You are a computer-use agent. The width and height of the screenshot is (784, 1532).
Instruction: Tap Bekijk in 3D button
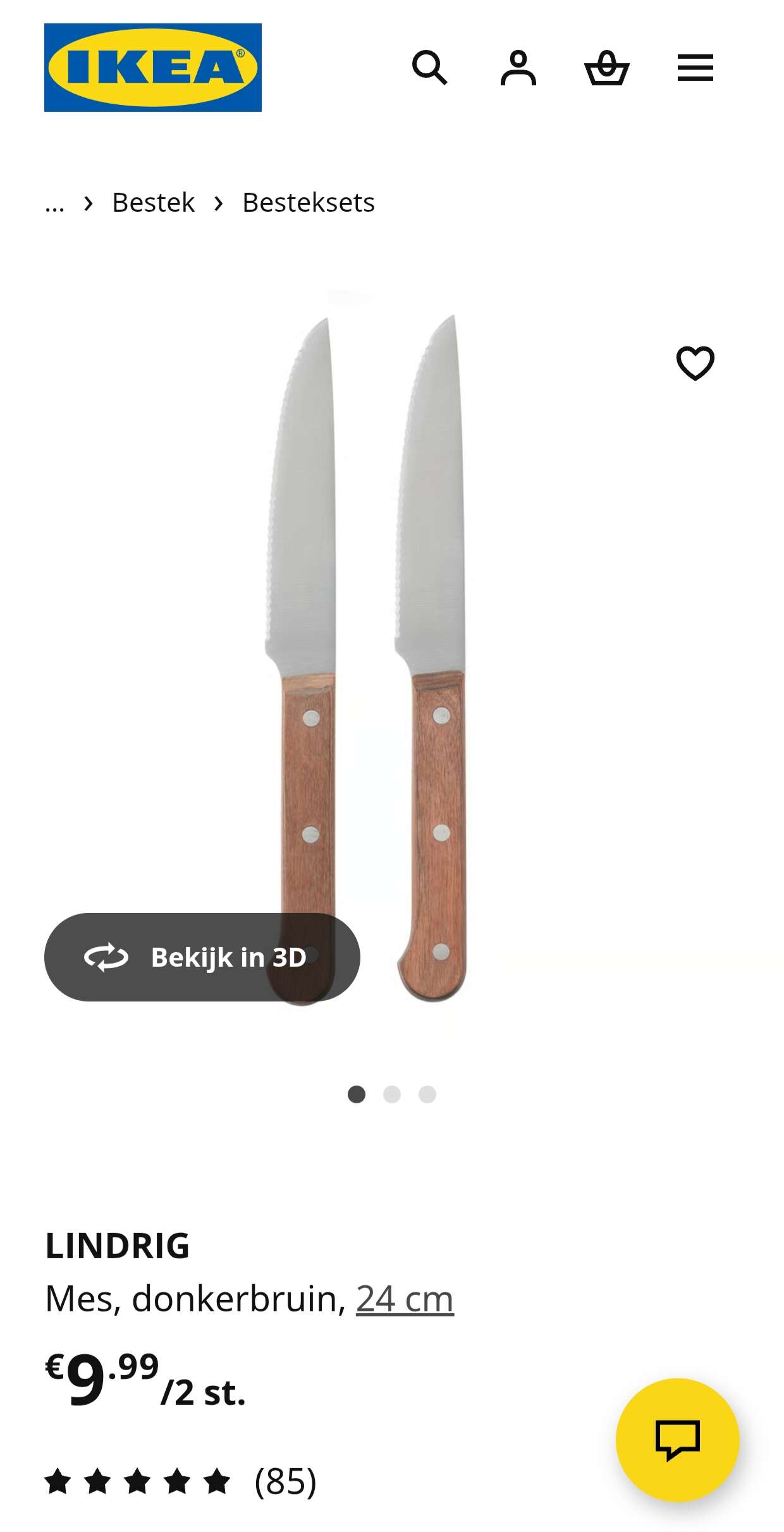(x=202, y=957)
